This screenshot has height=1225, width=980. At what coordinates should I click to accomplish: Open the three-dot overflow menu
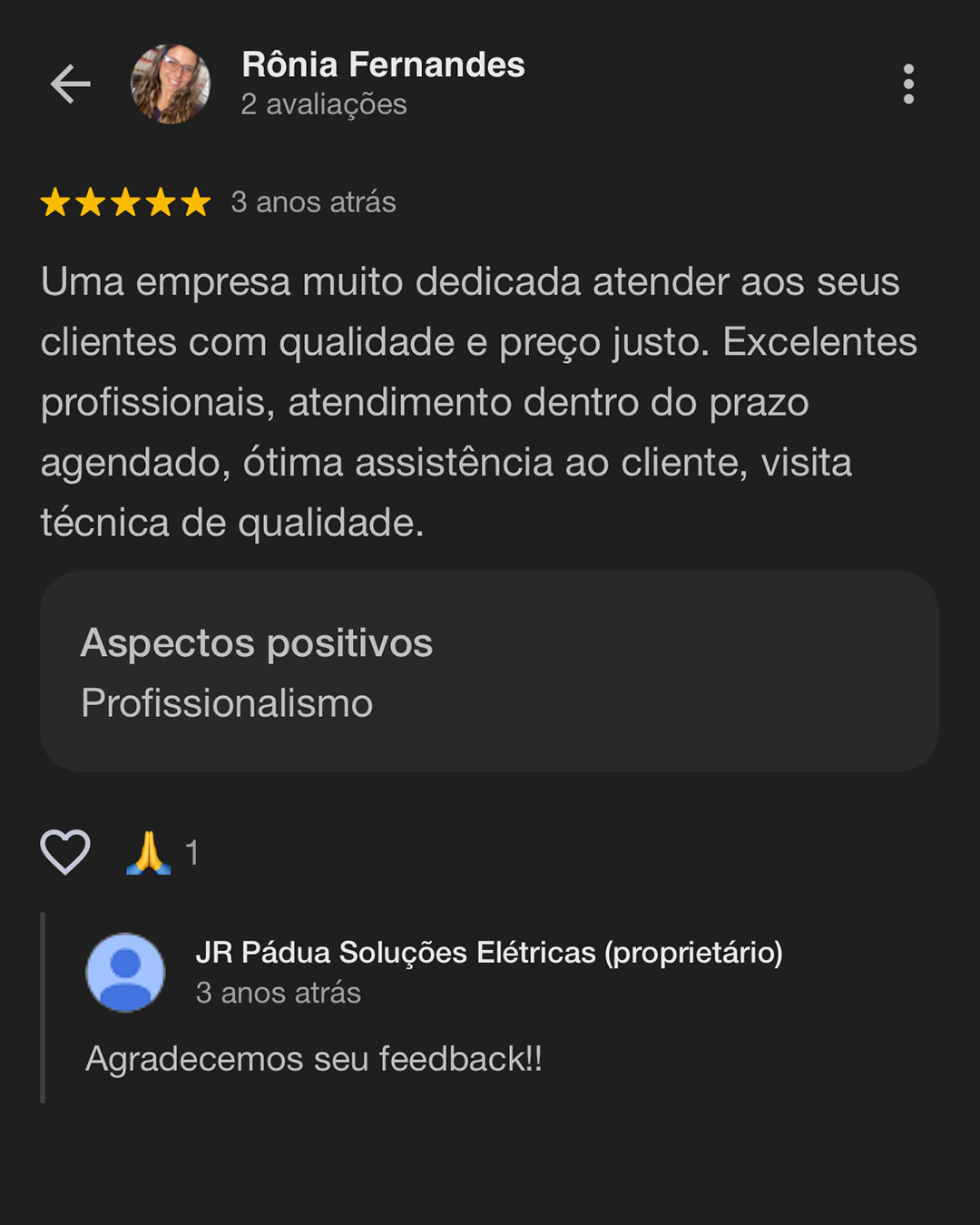point(908,84)
